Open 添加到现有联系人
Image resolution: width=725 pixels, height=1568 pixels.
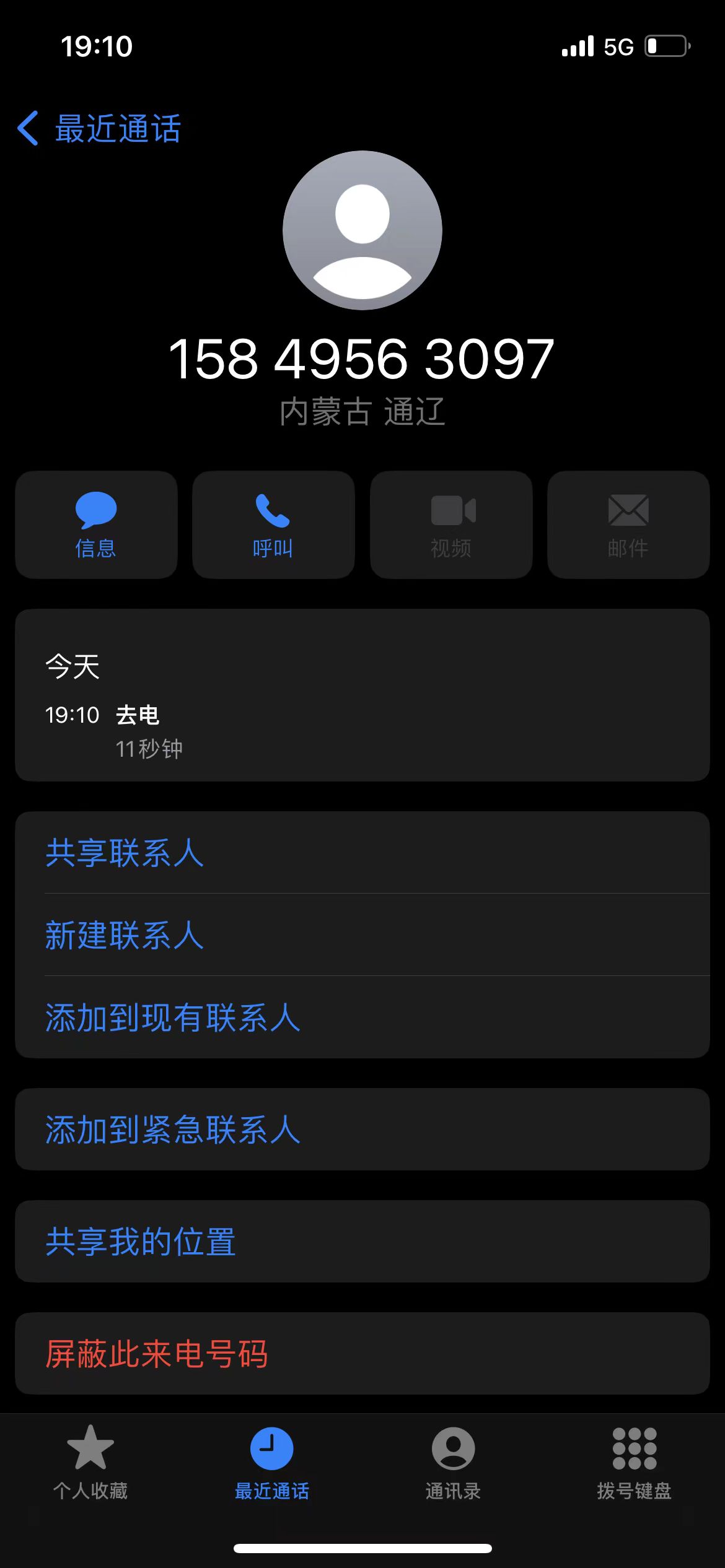click(362, 1017)
